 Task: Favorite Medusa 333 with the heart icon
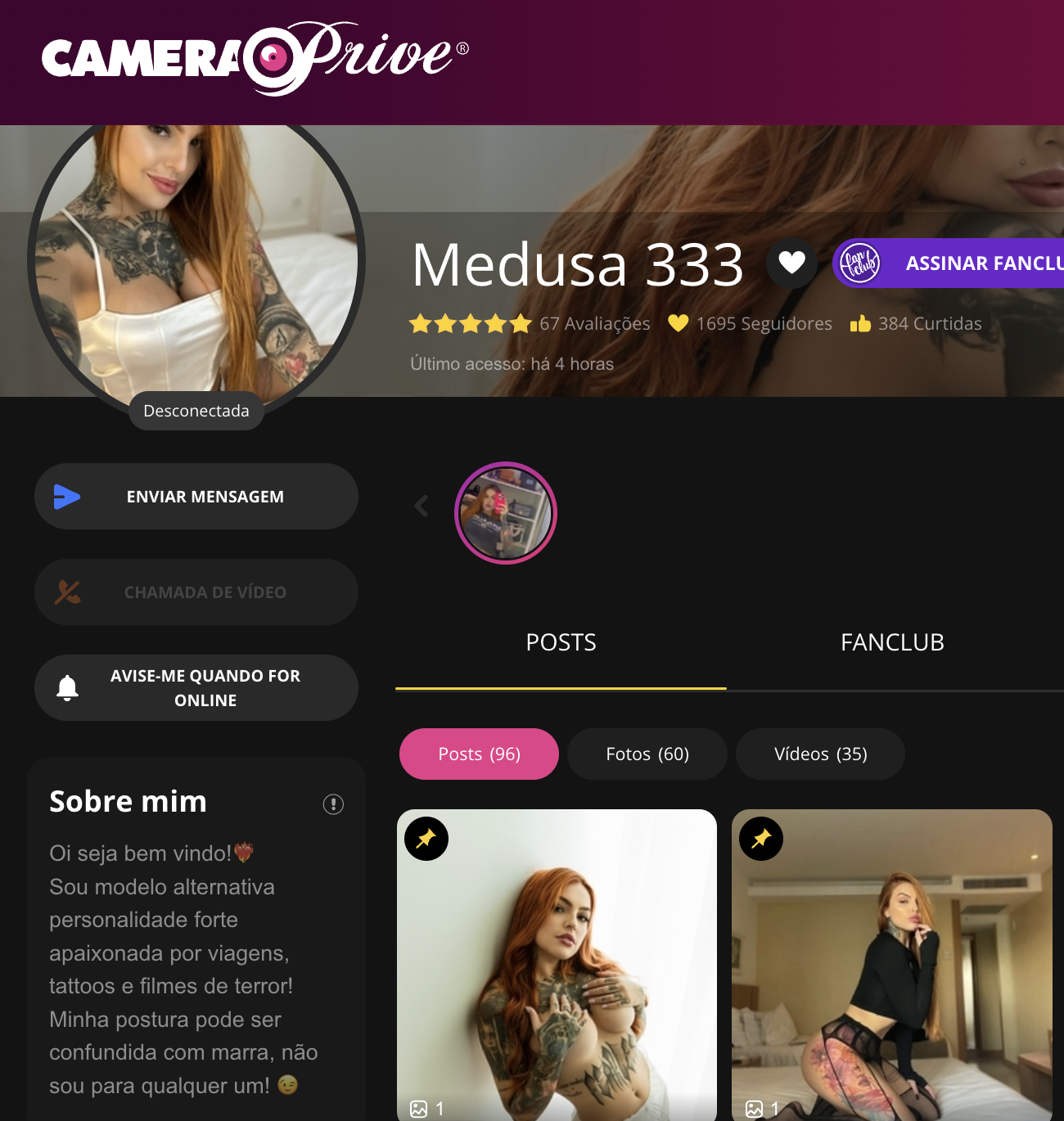point(791,263)
